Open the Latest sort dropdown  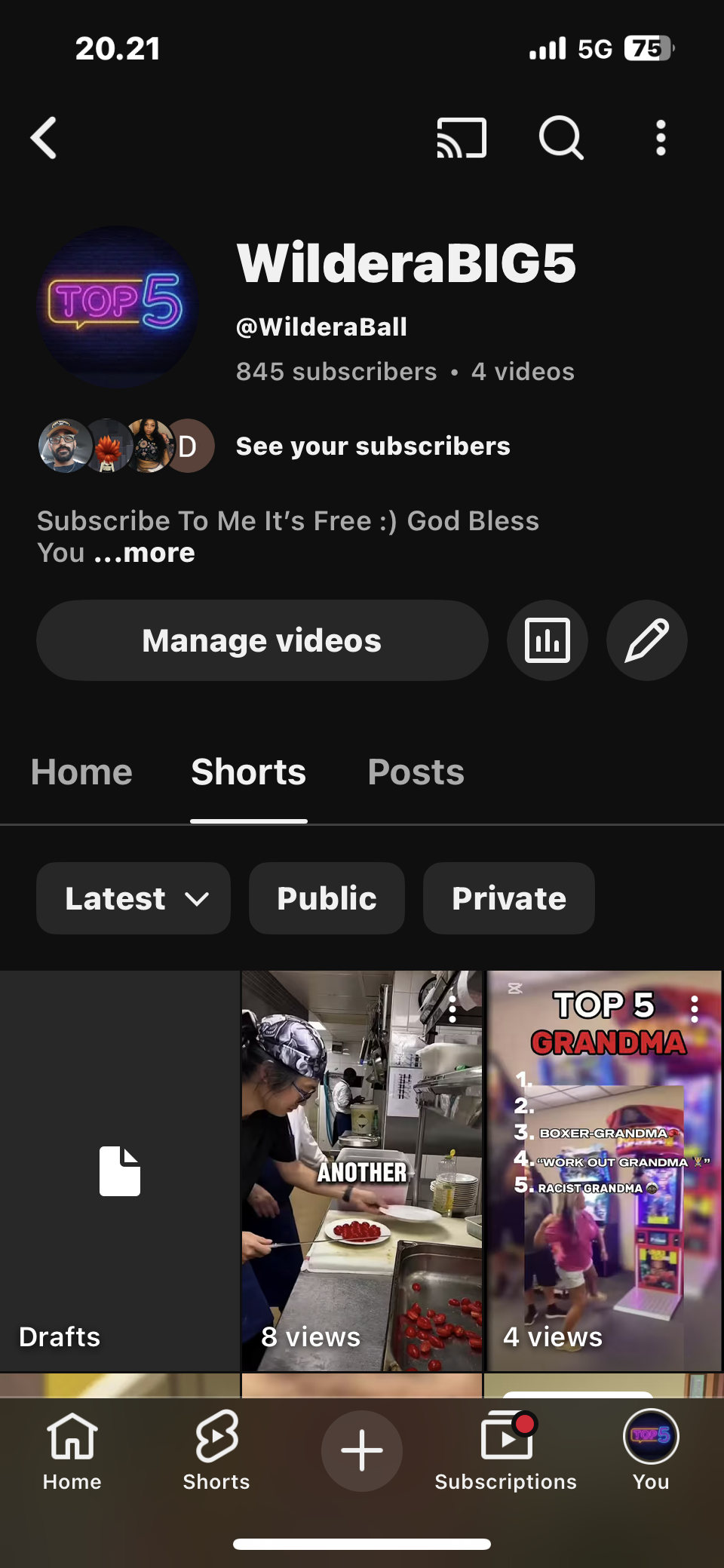(133, 898)
